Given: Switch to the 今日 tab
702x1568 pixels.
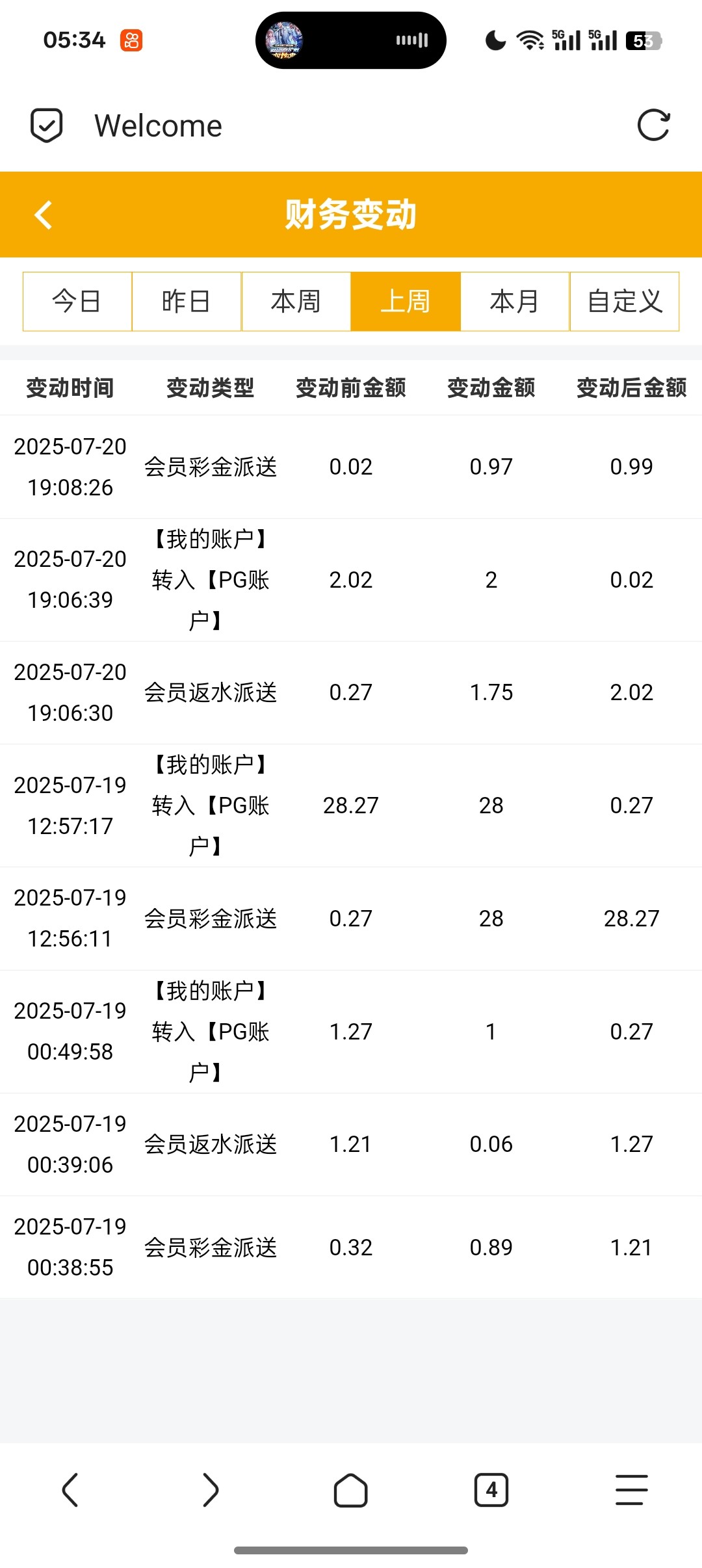Looking at the screenshot, I should (77, 302).
